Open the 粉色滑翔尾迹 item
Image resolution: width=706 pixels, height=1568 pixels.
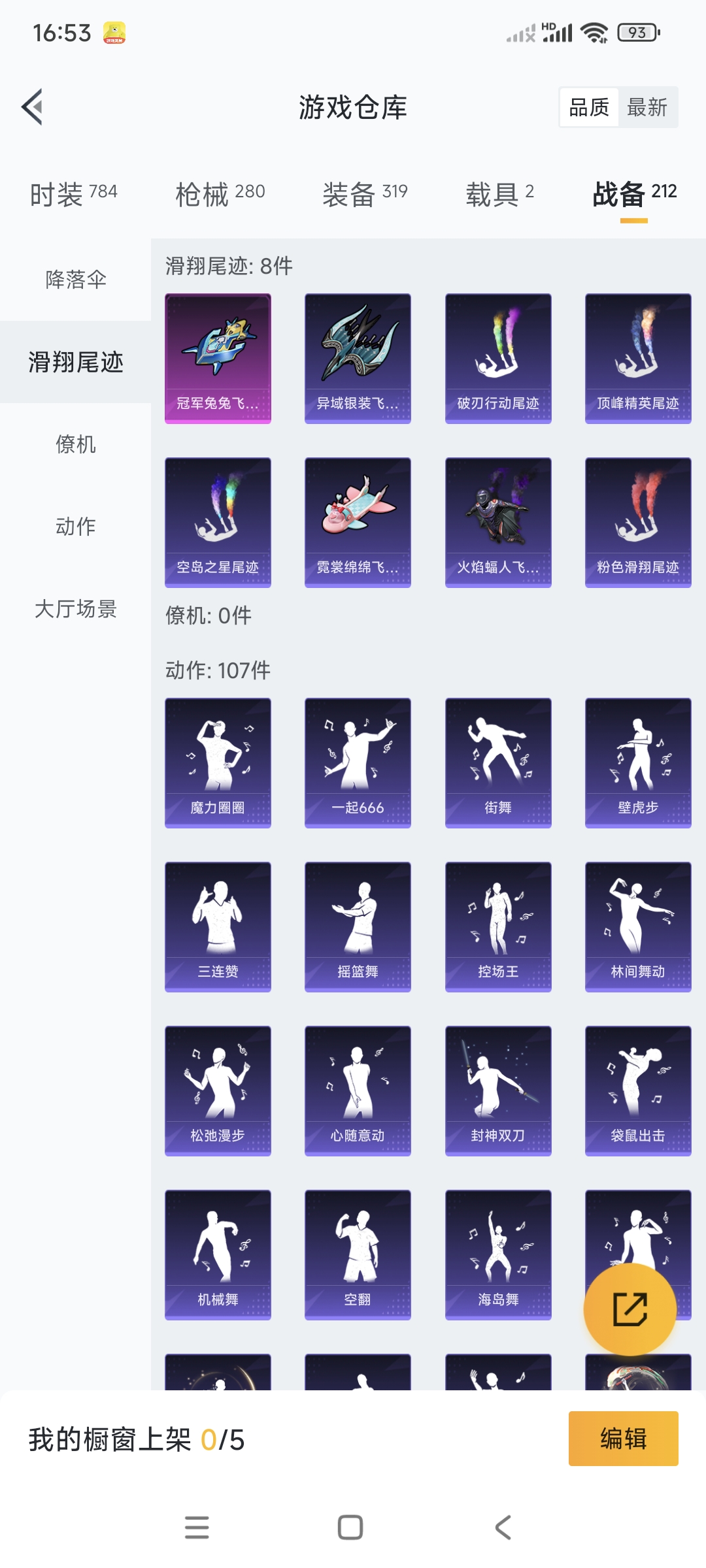[x=638, y=522]
